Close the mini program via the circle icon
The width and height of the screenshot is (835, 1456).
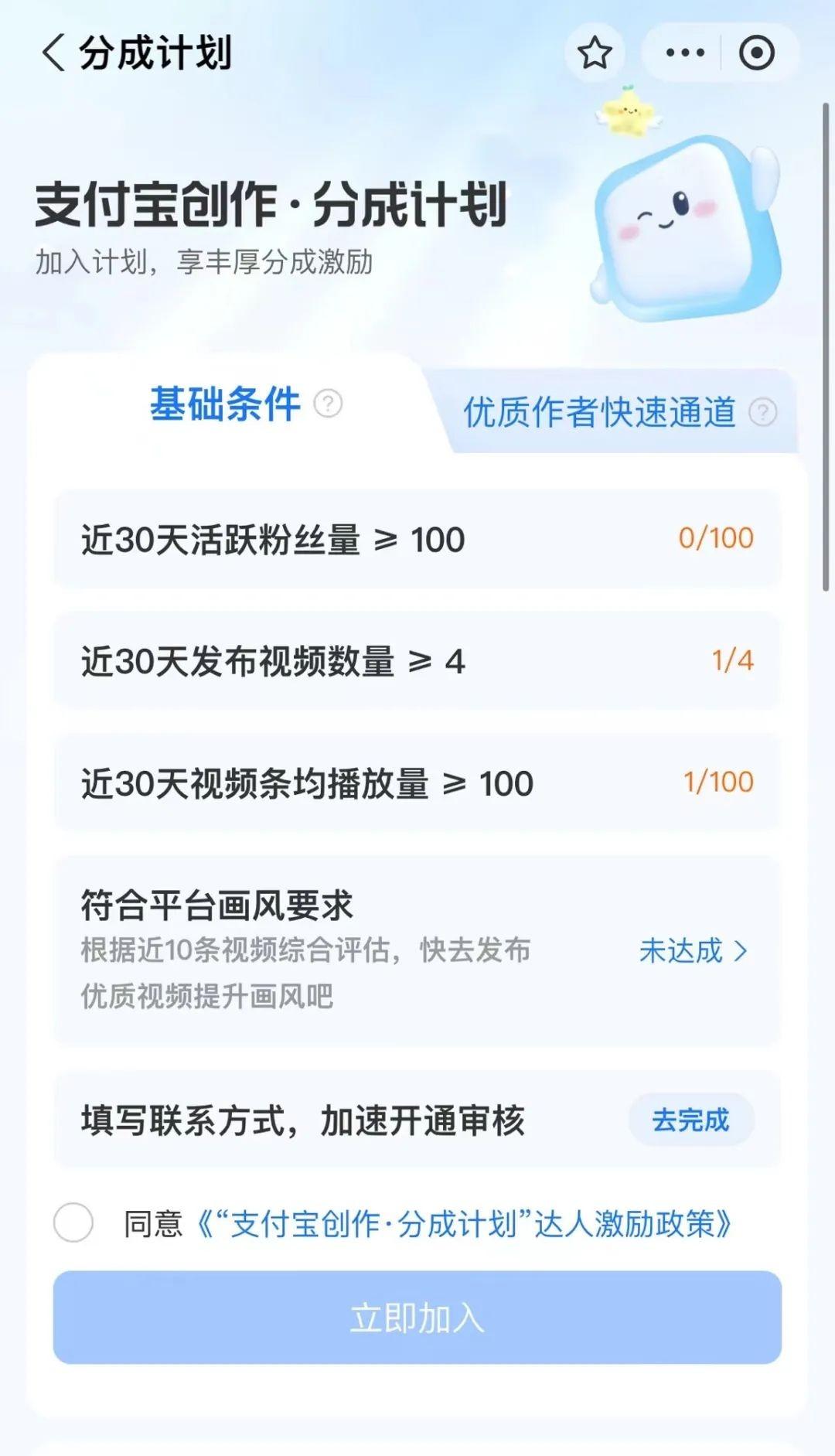(x=756, y=53)
